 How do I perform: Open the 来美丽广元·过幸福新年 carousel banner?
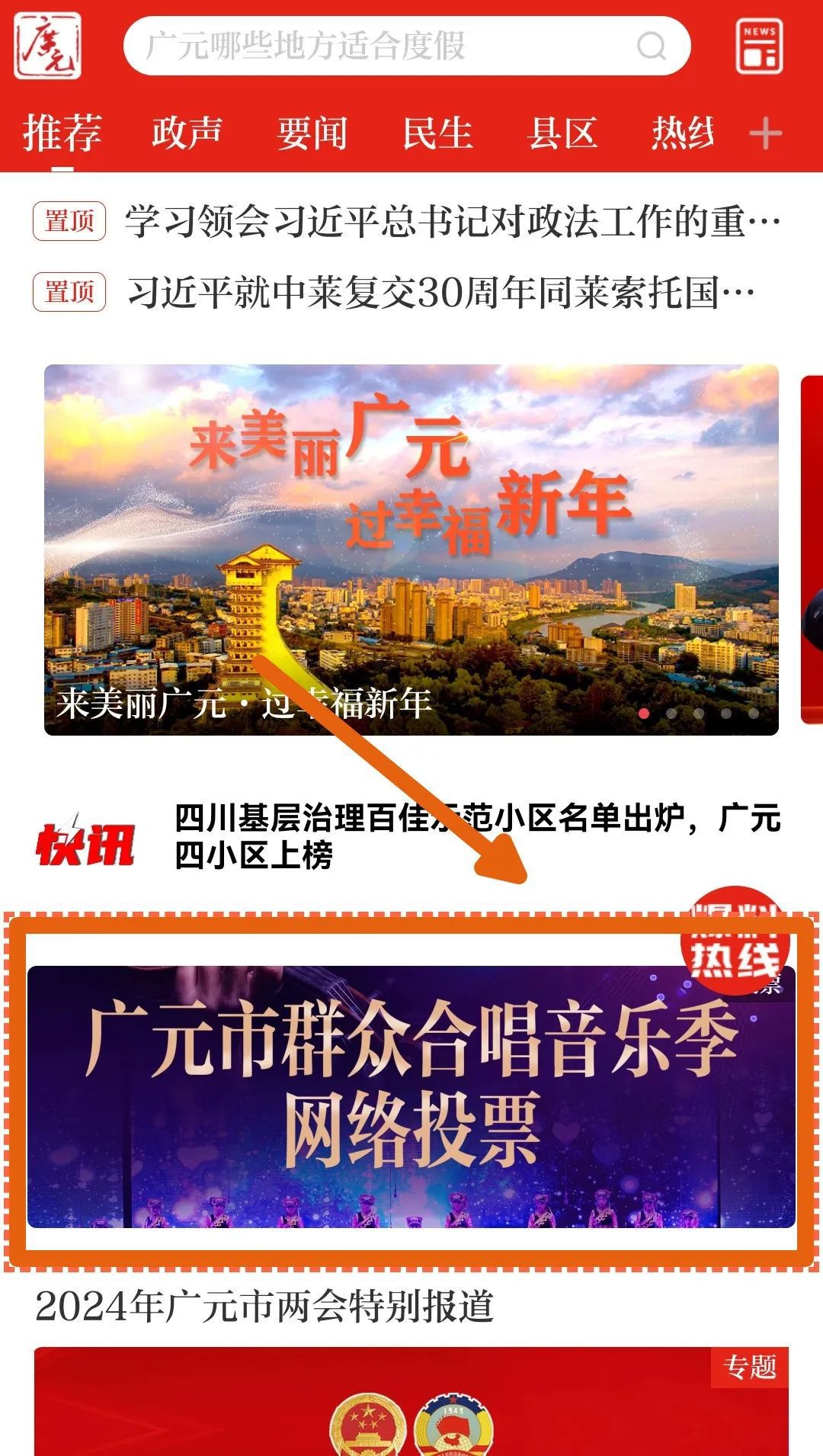point(411,549)
